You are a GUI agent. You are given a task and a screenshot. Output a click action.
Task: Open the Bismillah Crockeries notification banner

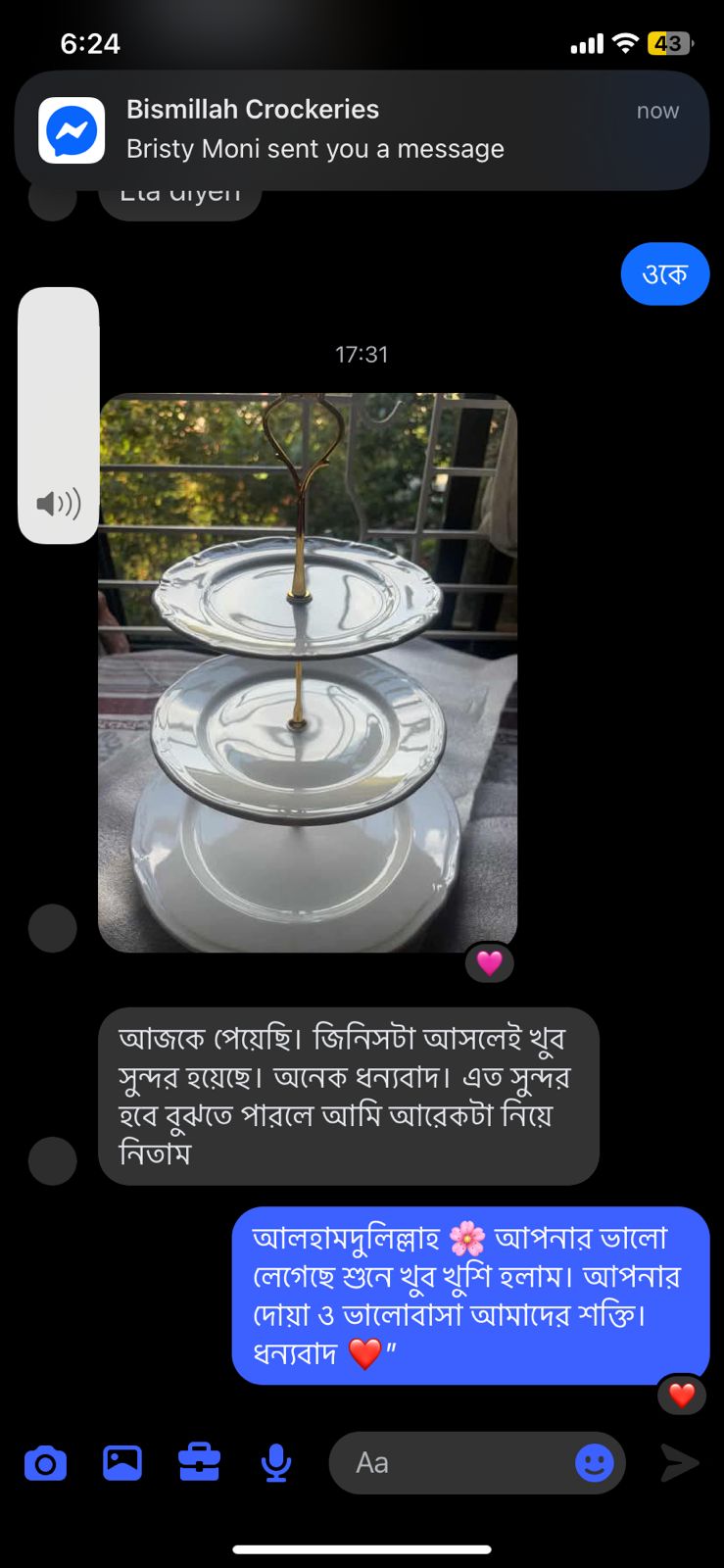[362, 130]
